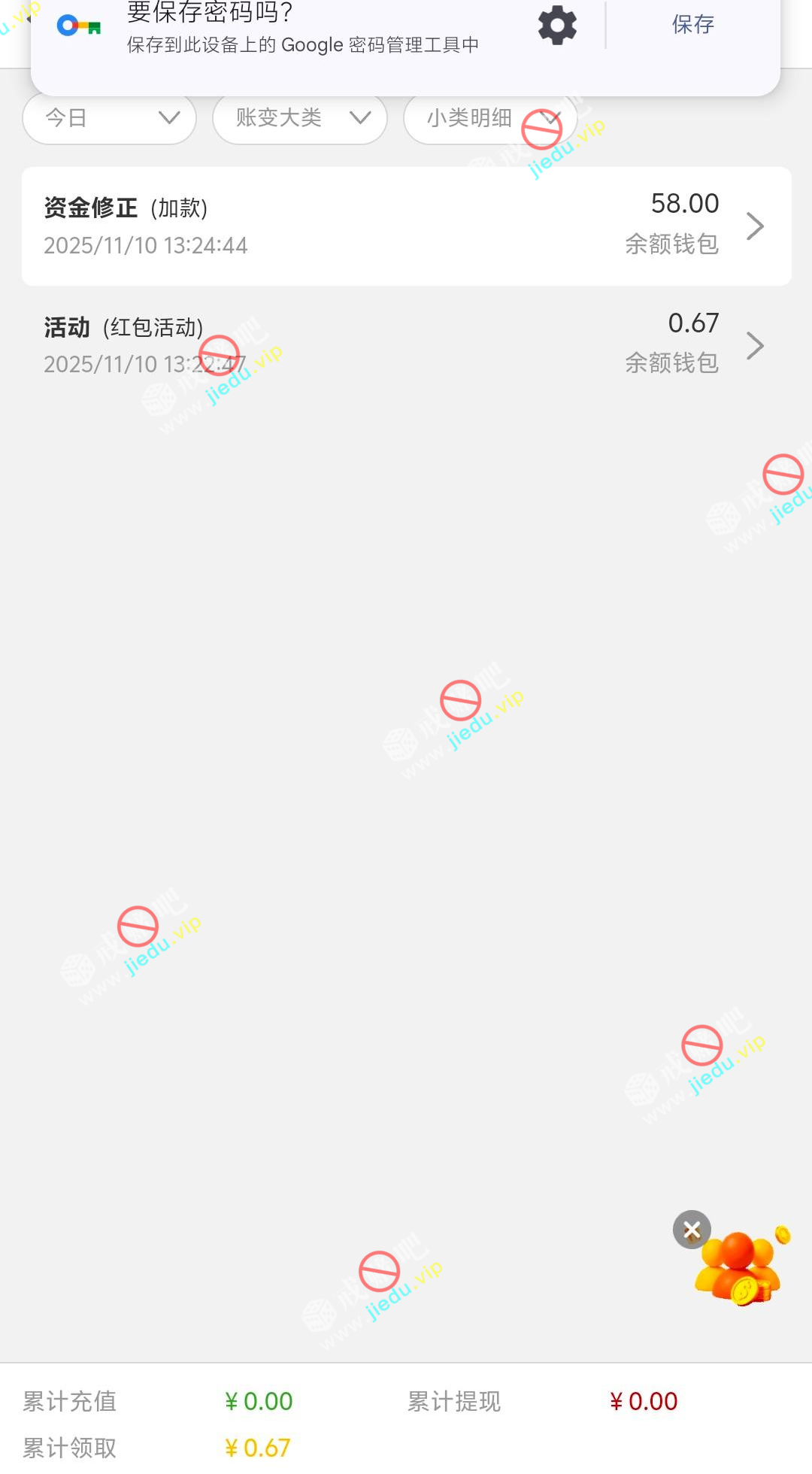Expand the 小类明细 dropdown
The height and width of the screenshot is (1474, 812).
coord(489,118)
